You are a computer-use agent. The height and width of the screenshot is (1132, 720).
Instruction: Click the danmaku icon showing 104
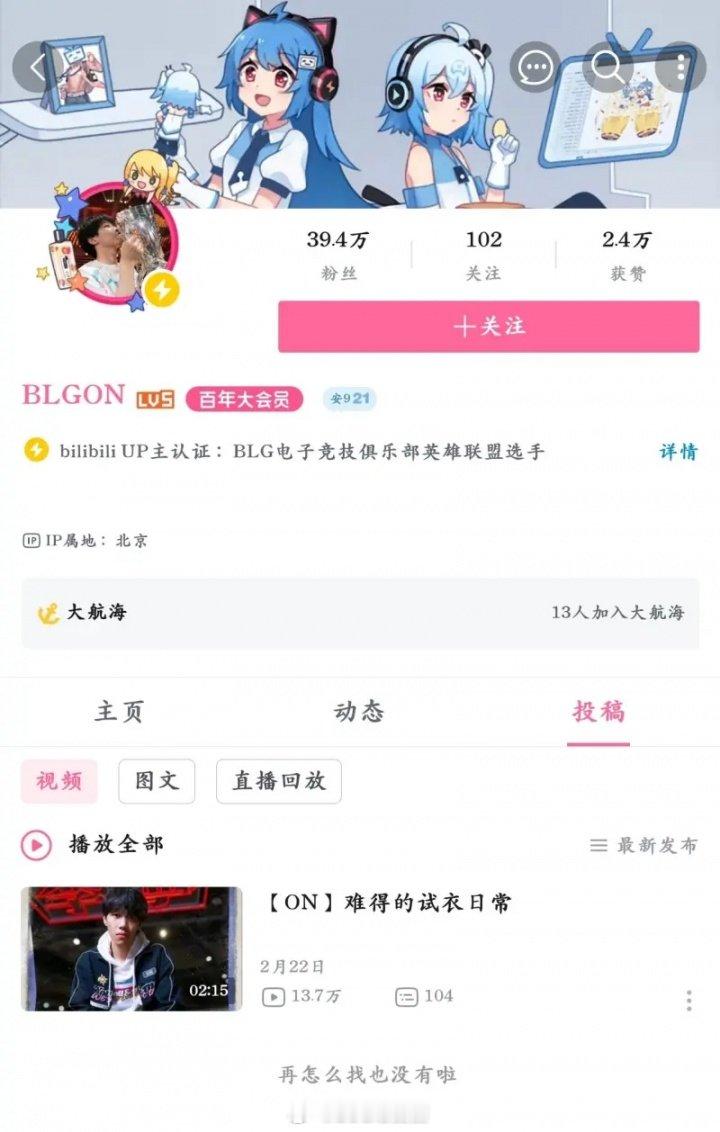click(403, 996)
